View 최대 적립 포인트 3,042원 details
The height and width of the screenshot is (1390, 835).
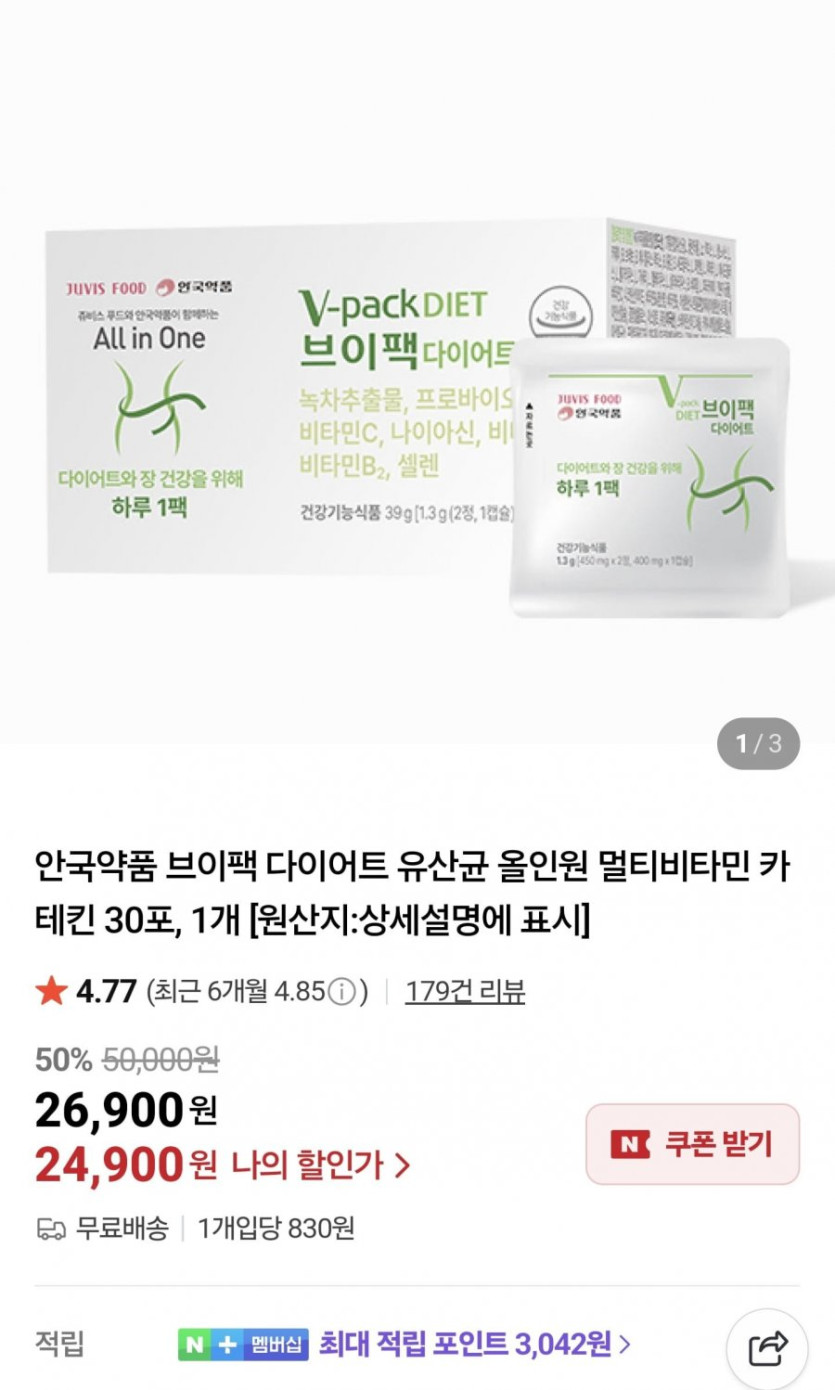pos(474,1344)
